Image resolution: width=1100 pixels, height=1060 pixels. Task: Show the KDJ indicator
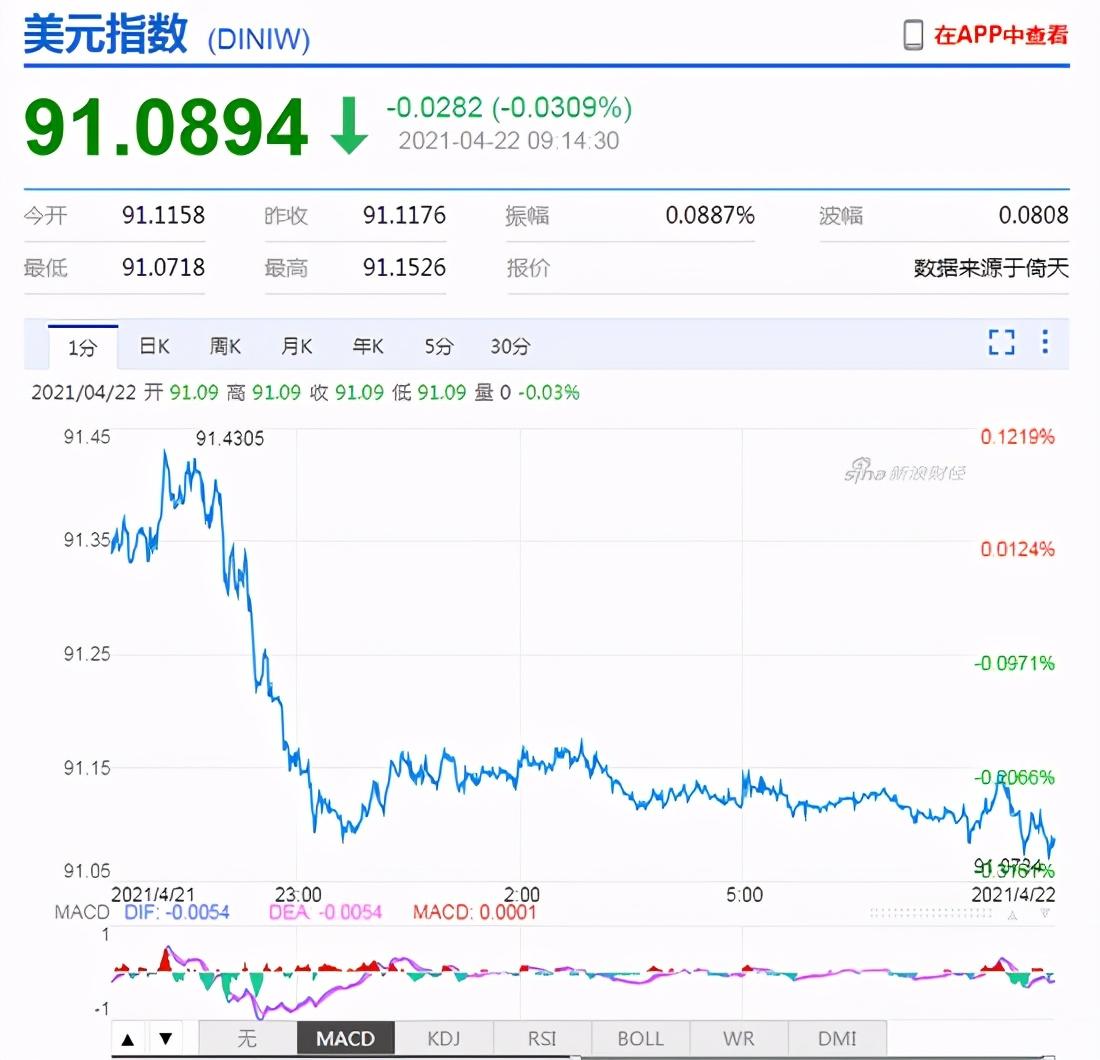[x=444, y=1038]
